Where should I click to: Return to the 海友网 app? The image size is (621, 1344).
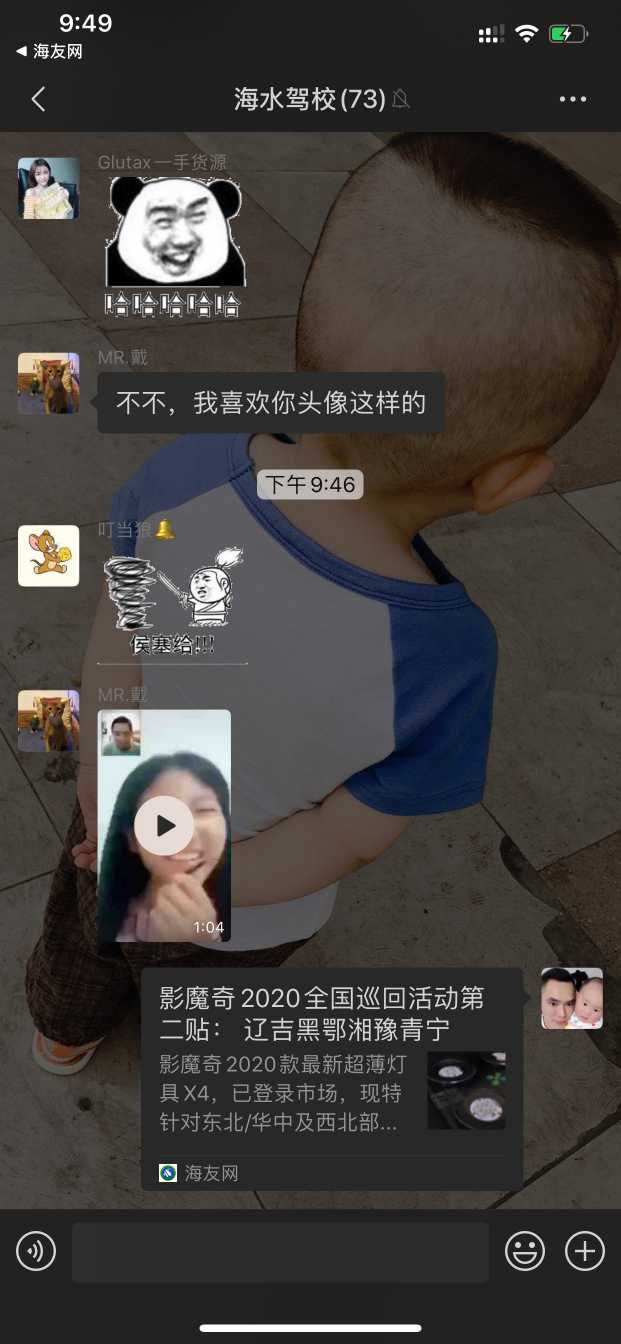click(49, 51)
